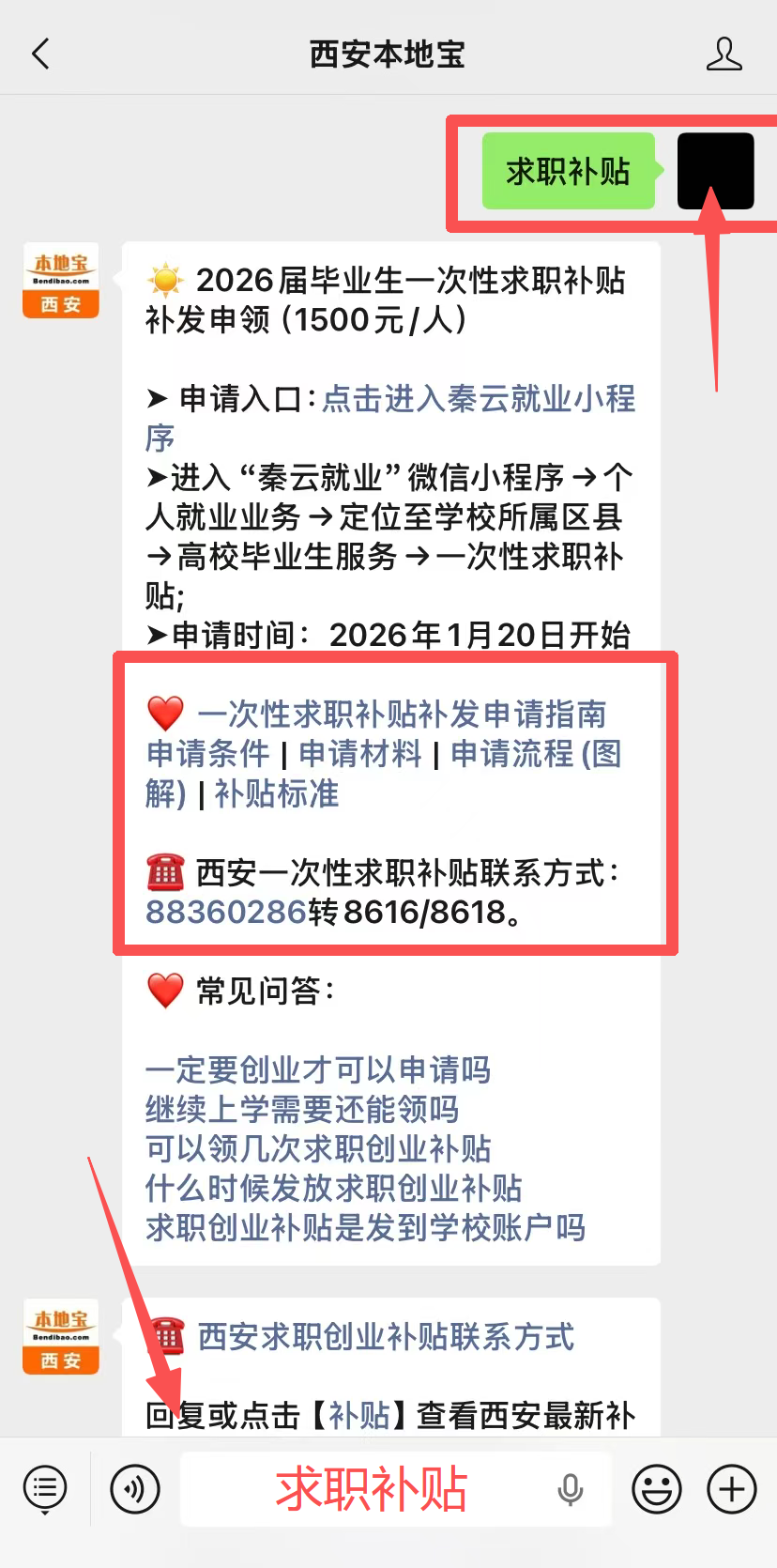The image size is (777, 1568).
Task: Tap the plus icon for more attachments
Action: tap(729, 1488)
